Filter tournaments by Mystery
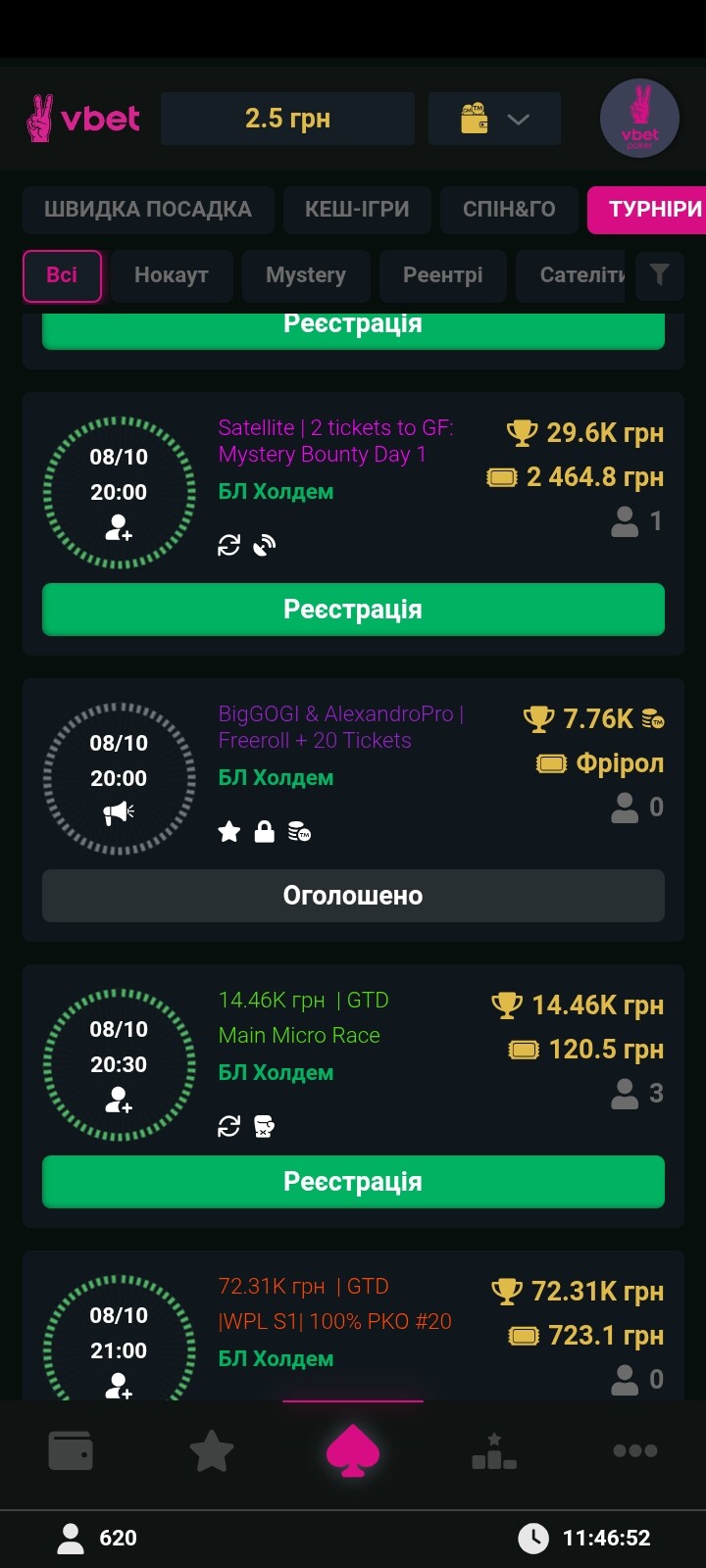 point(306,275)
